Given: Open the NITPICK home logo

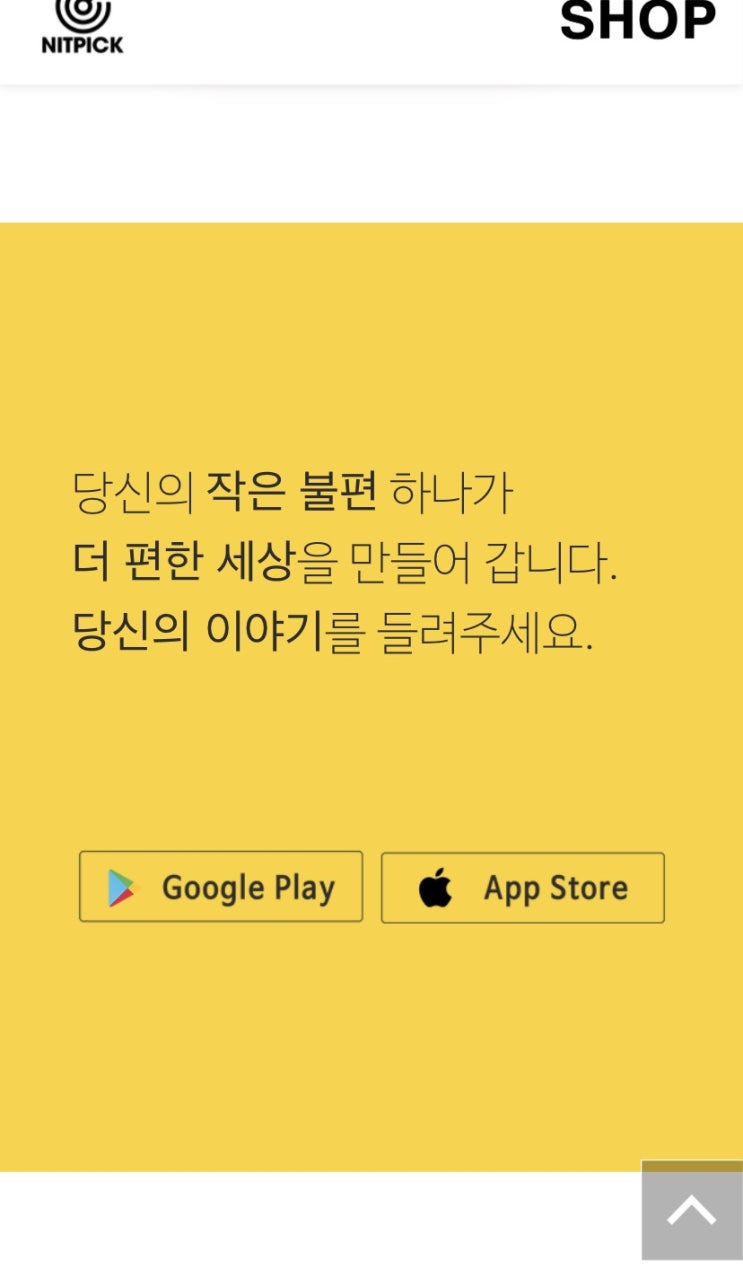Looking at the screenshot, I should (x=83, y=27).
